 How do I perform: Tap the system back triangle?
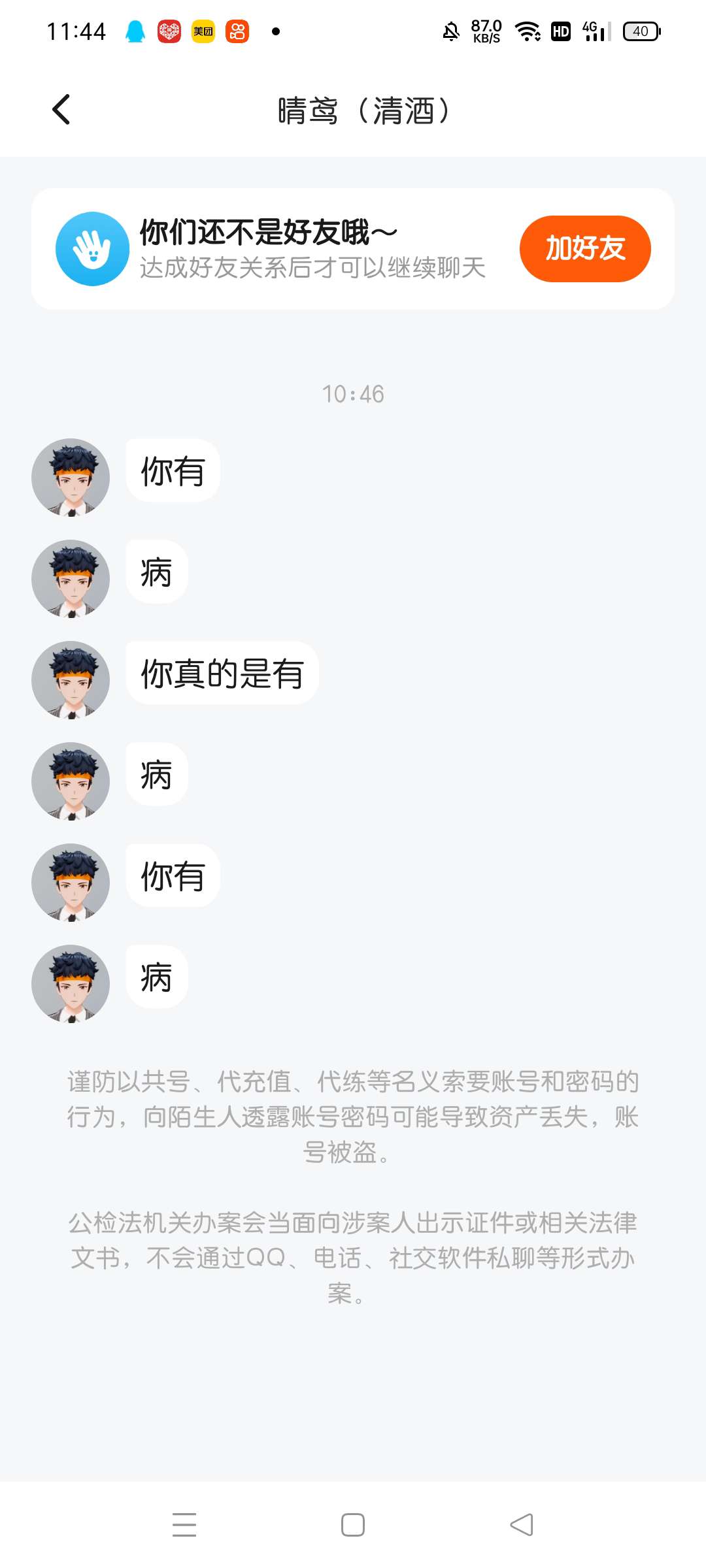(522, 1524)
